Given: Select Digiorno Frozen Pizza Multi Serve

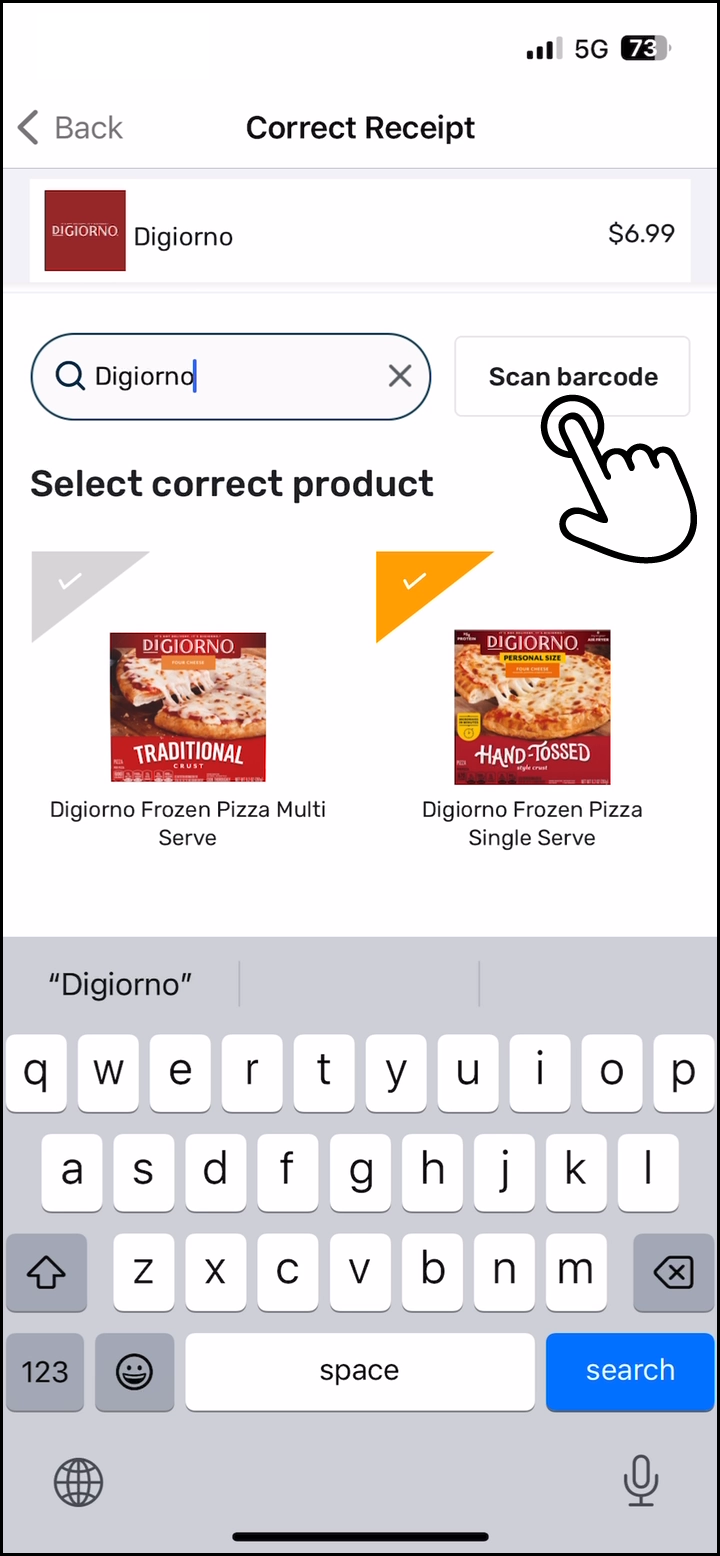Looking at the screenshot, I should (x=188, y=700).
